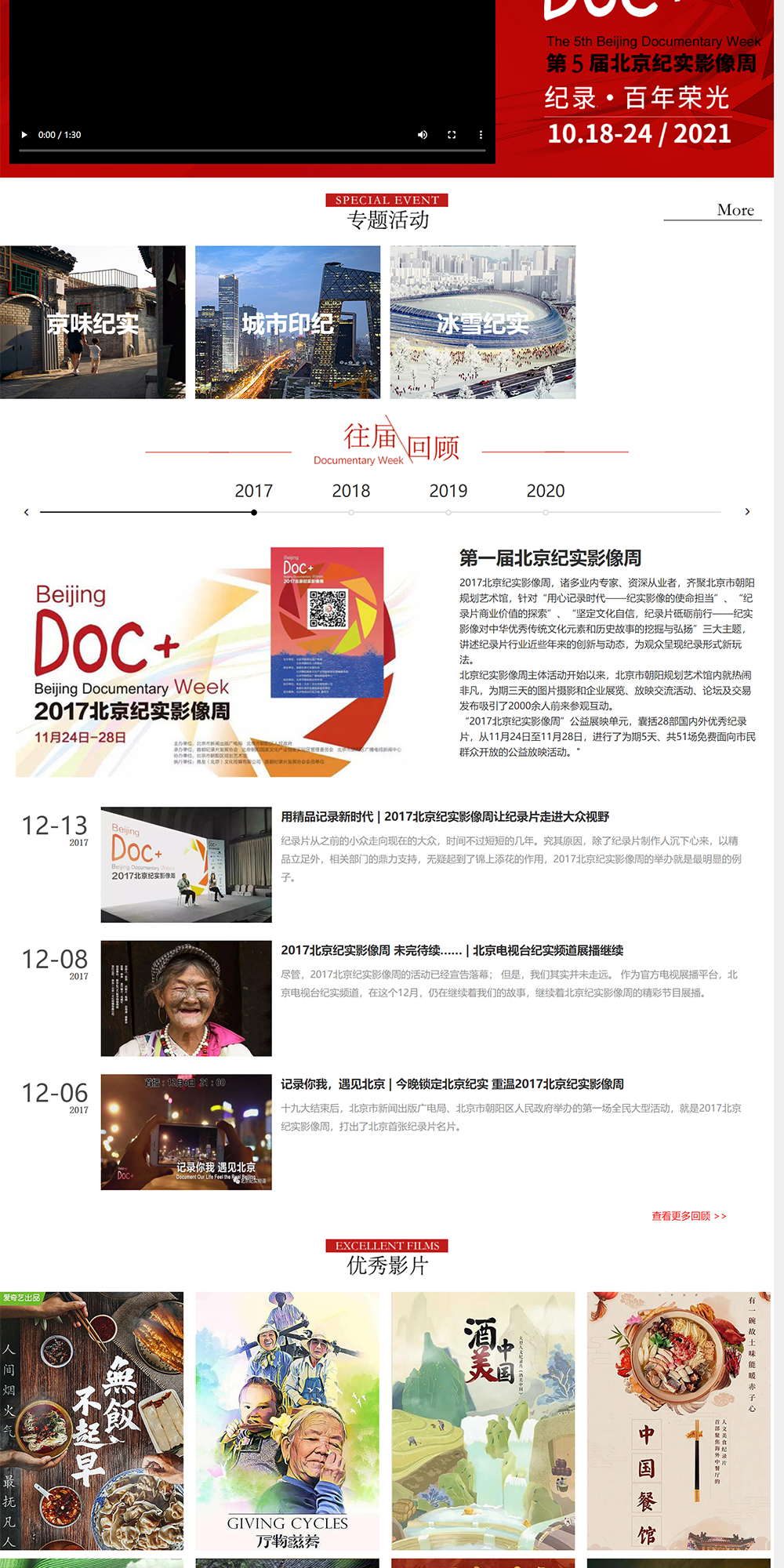Tap 查看更多回顾 link
784x1568 pixels.
pyautogui.click(x=688, y=1216)
